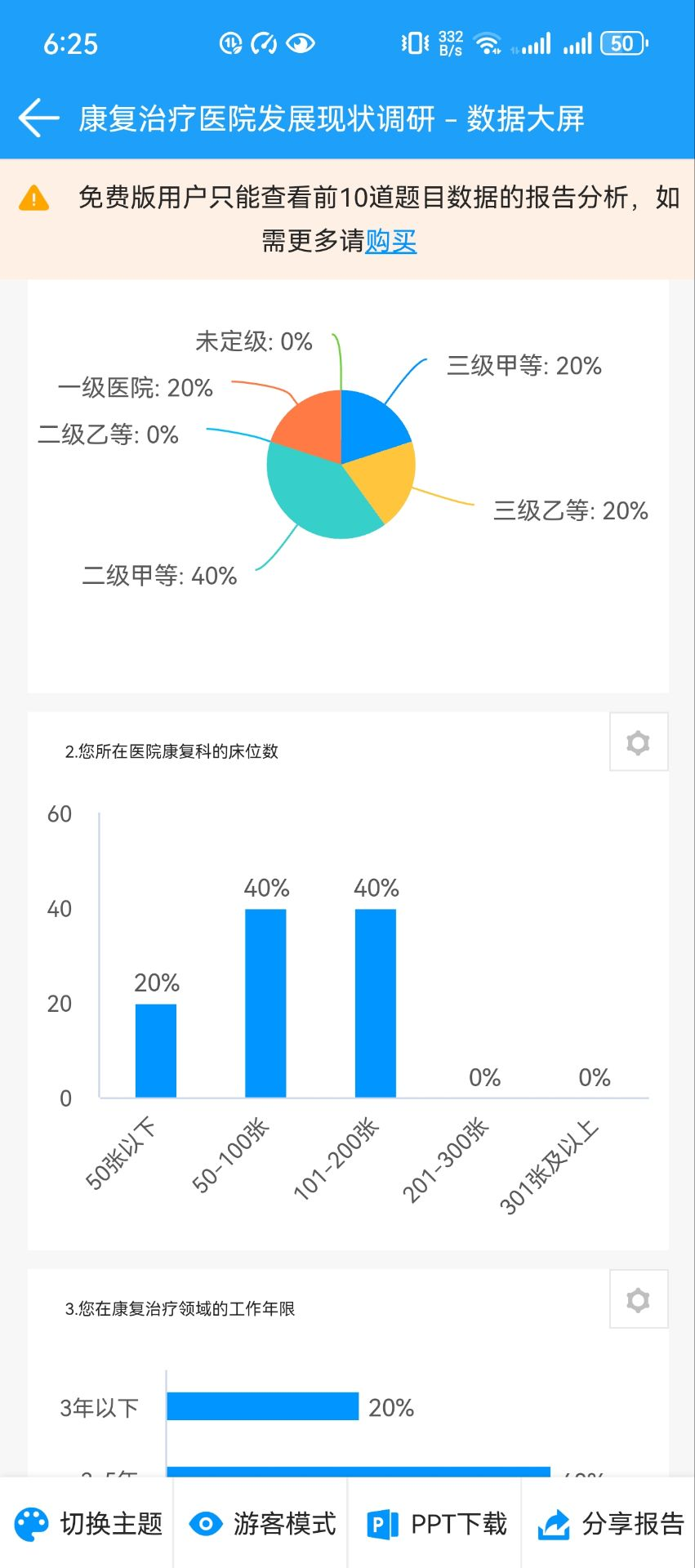Open the 购买 purchase link
695x1568 pixels.
click(x=390, y=241)
